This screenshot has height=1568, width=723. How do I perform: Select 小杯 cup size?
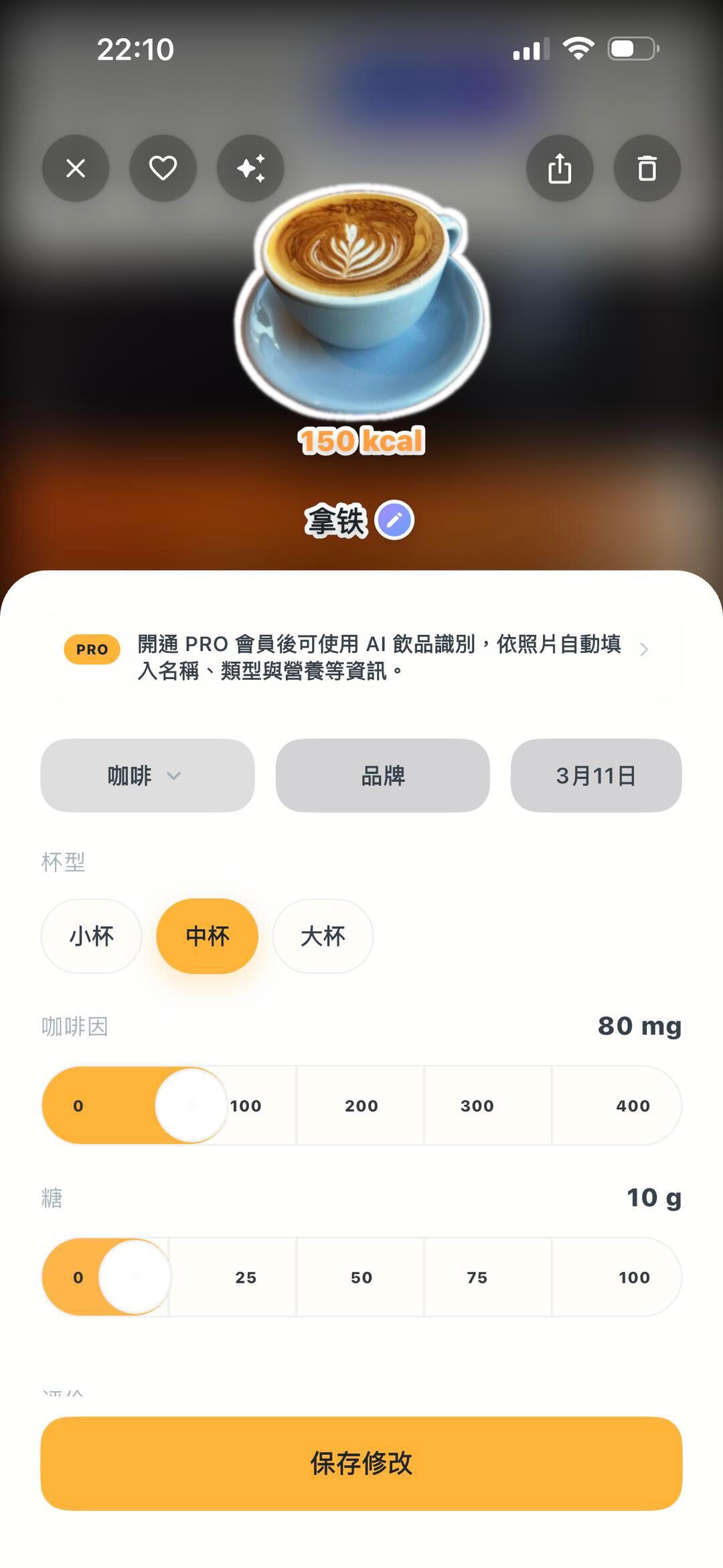pos(92,936)
